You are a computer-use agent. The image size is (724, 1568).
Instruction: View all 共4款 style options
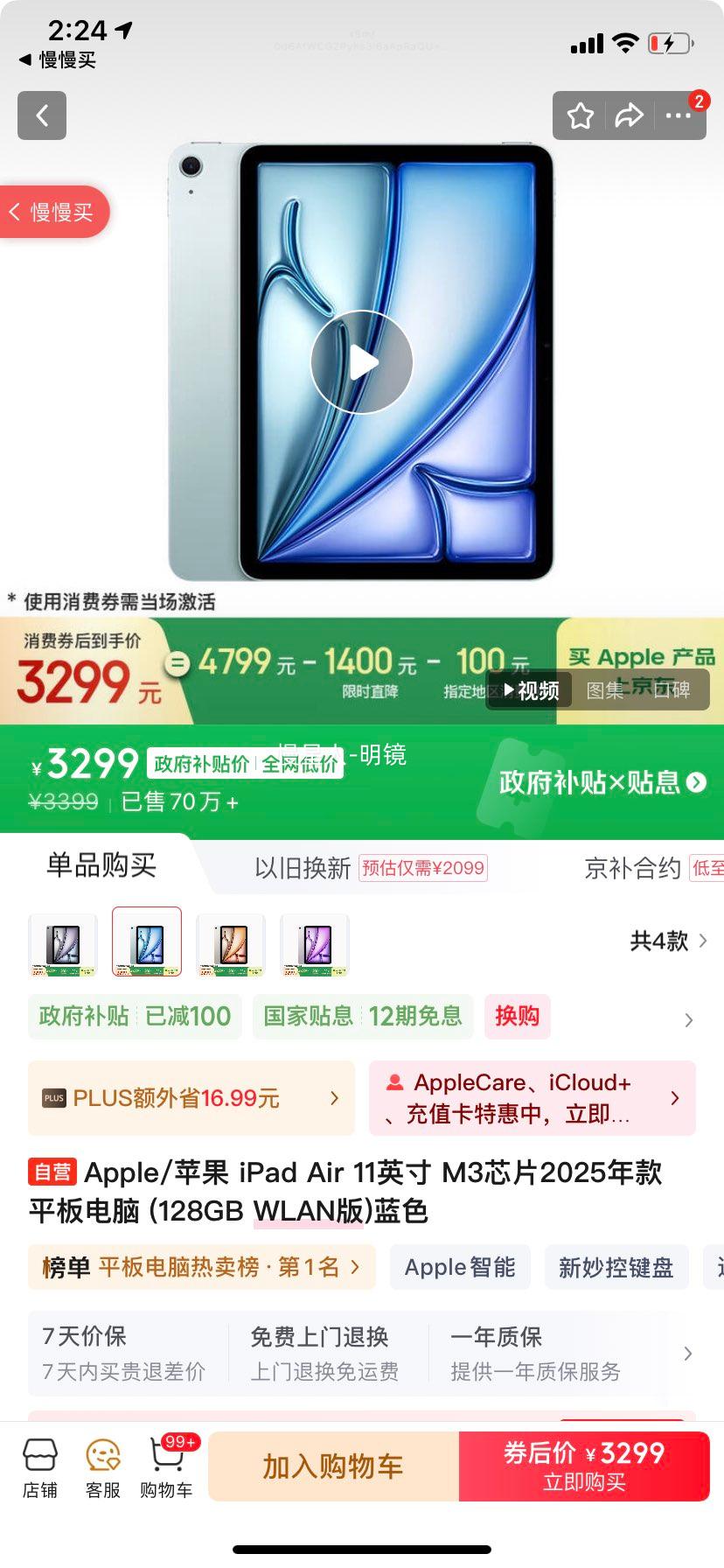[x=669, y=941]
